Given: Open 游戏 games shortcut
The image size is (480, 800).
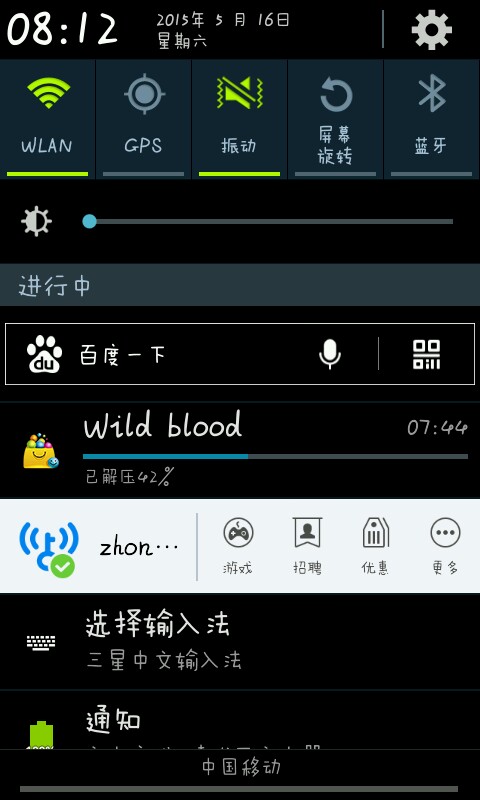Looking at the screenshot, I should (238, 546).
